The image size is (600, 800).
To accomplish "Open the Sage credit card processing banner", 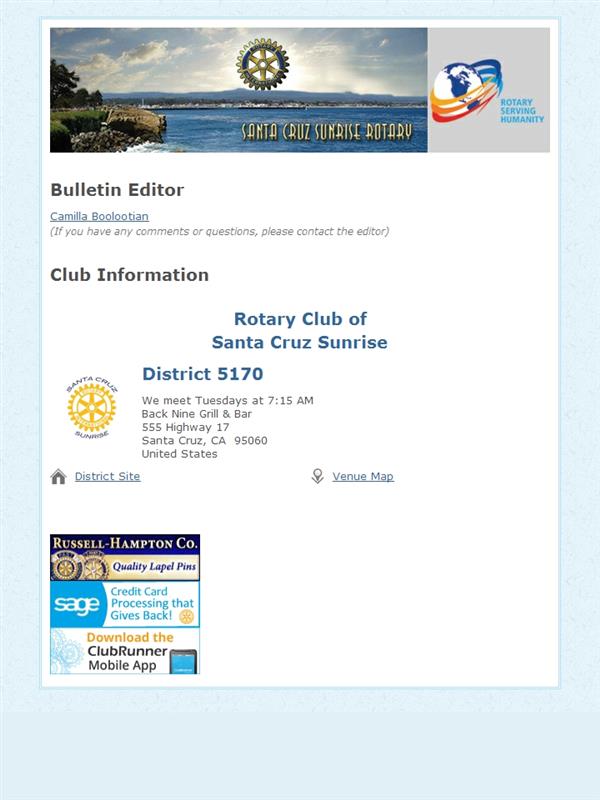I will 125,604.
